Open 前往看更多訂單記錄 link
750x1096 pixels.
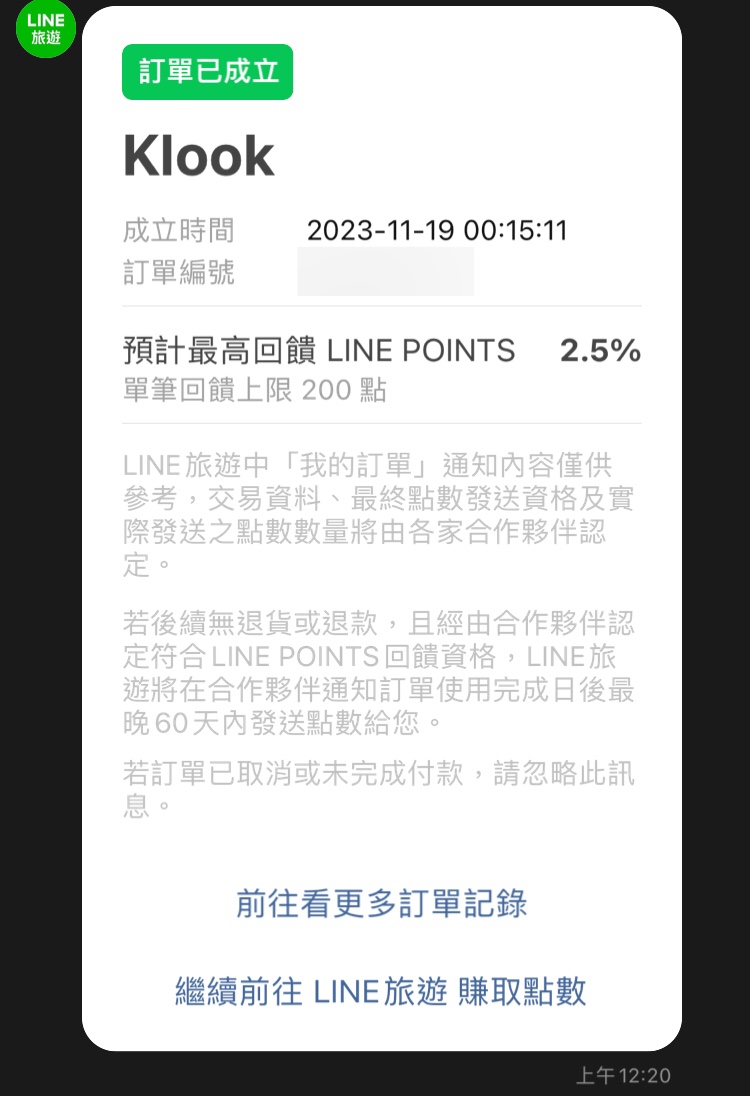[x=381, y=903]
